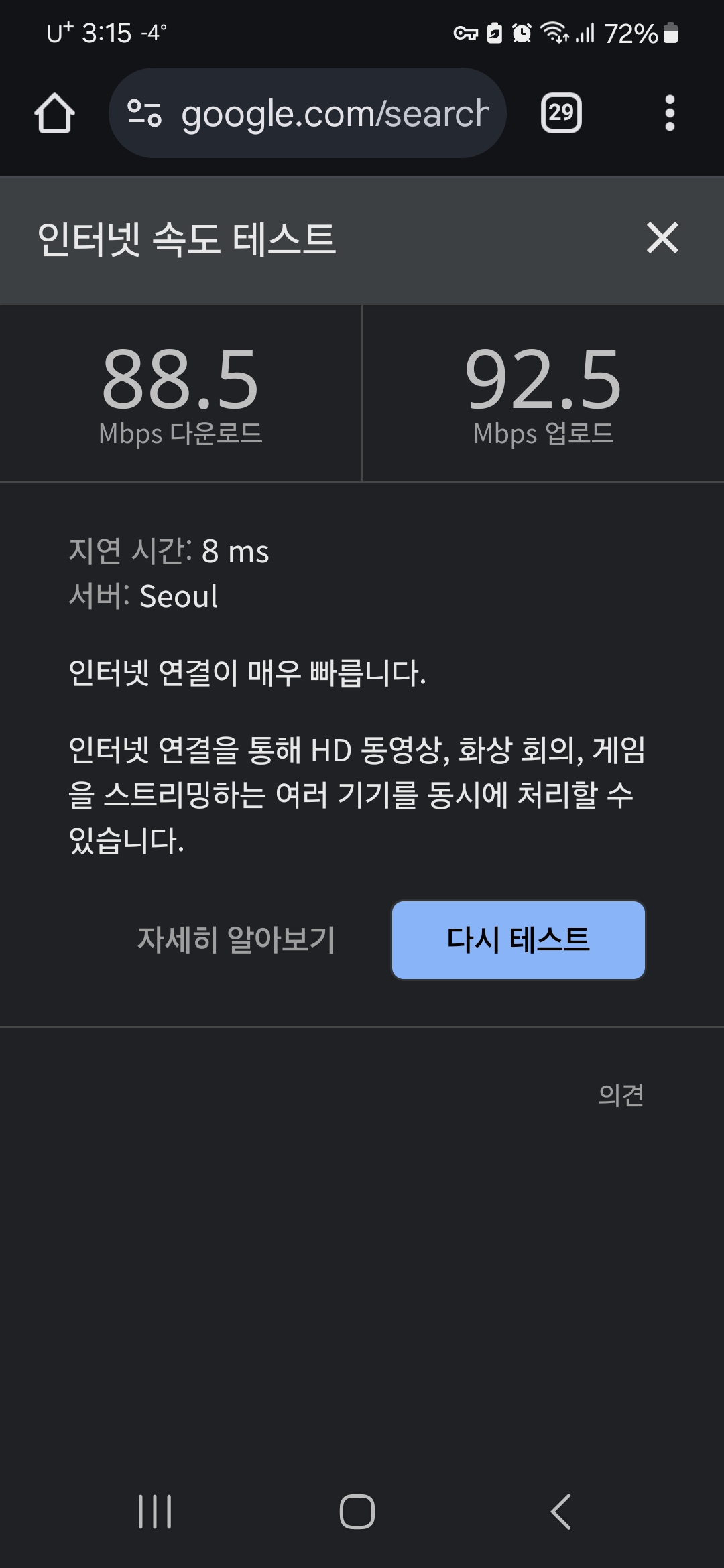Screen dimensions: 724x1568
Task: Run the speed test again with 다시 테스트
Action: [x=518, y=939]
